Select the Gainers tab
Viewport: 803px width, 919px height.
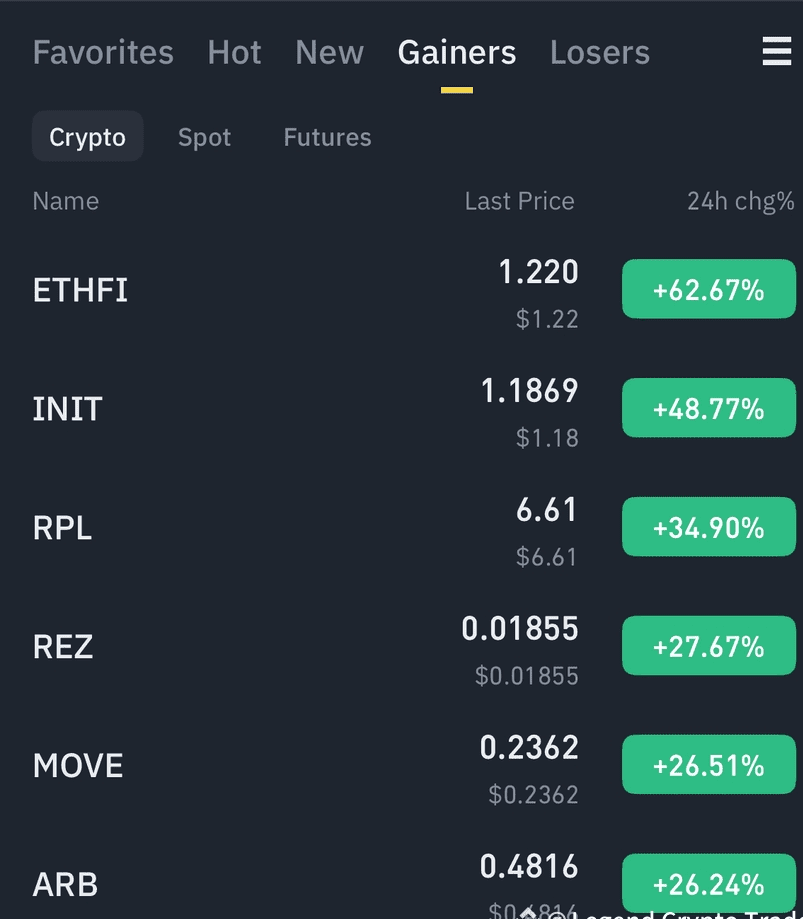pyautogui.click(x=457, y=52)
